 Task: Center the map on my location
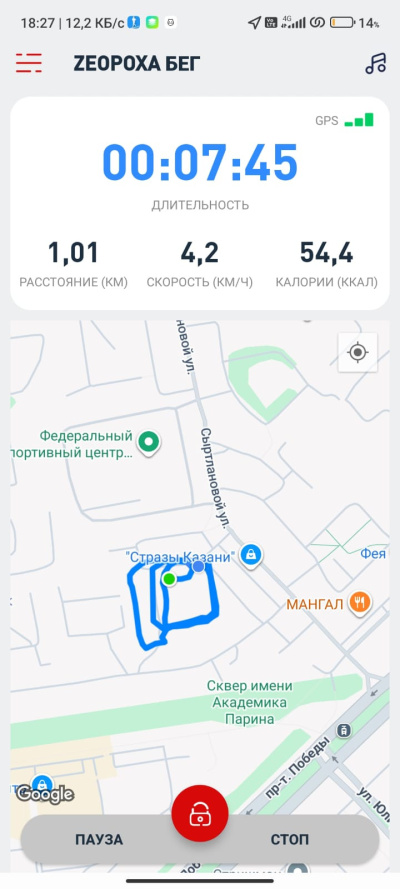click(x=358, y=353)
